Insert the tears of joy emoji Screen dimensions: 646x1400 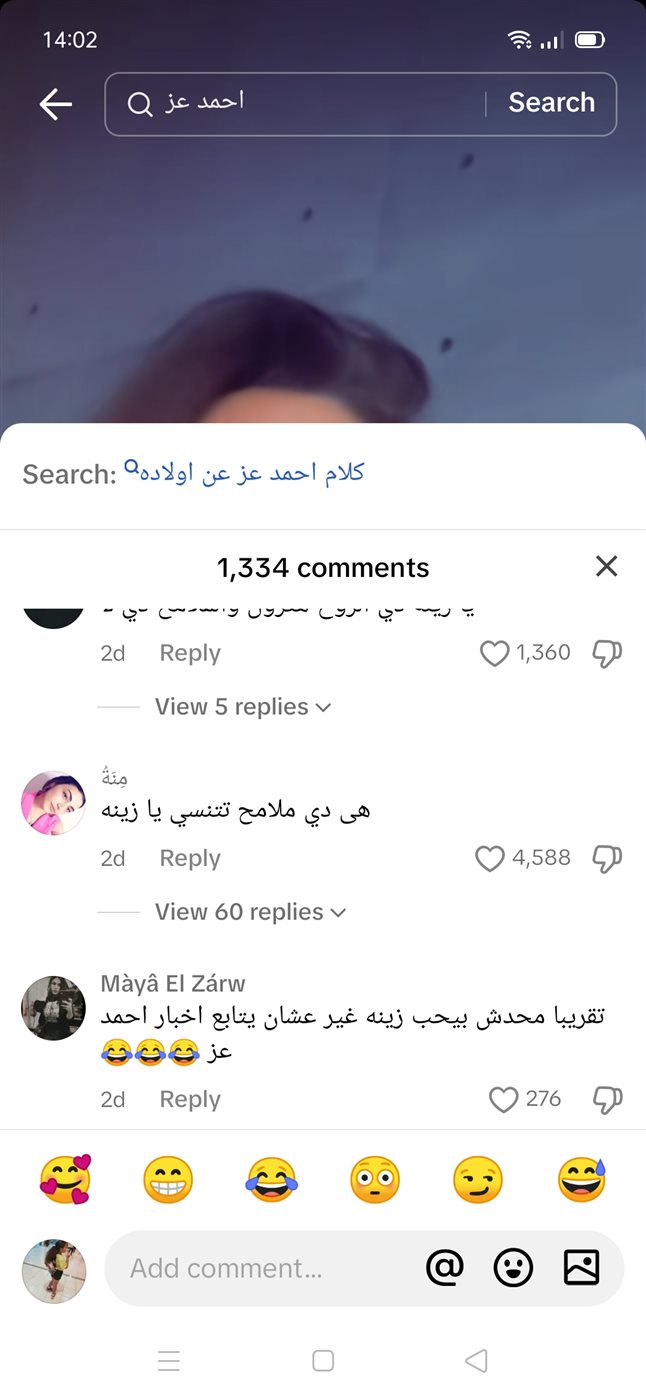click(271, 1180)
